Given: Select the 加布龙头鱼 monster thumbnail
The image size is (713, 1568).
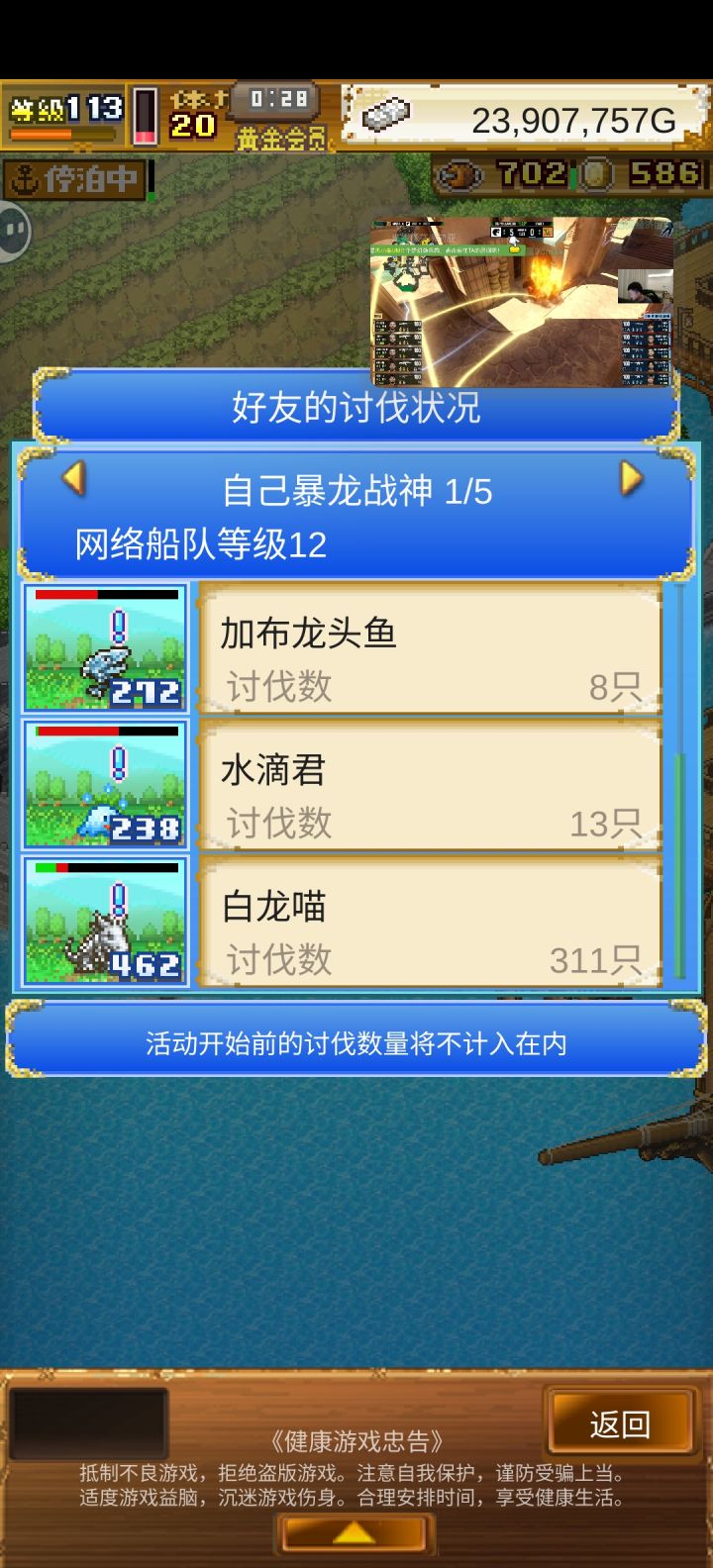Looking at the screenshot, I should tap(105, 648).
